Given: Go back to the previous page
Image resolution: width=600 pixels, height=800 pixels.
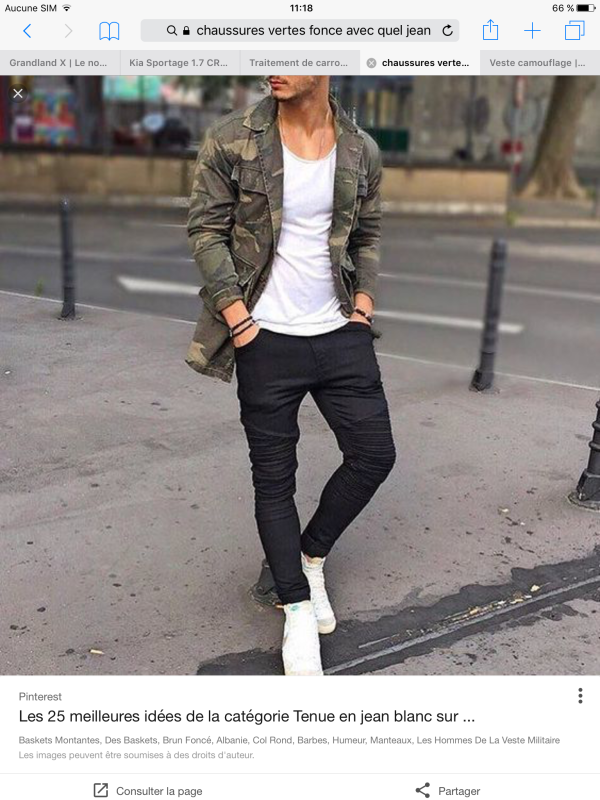Looking at the screenshot, I should click(27, 31).
